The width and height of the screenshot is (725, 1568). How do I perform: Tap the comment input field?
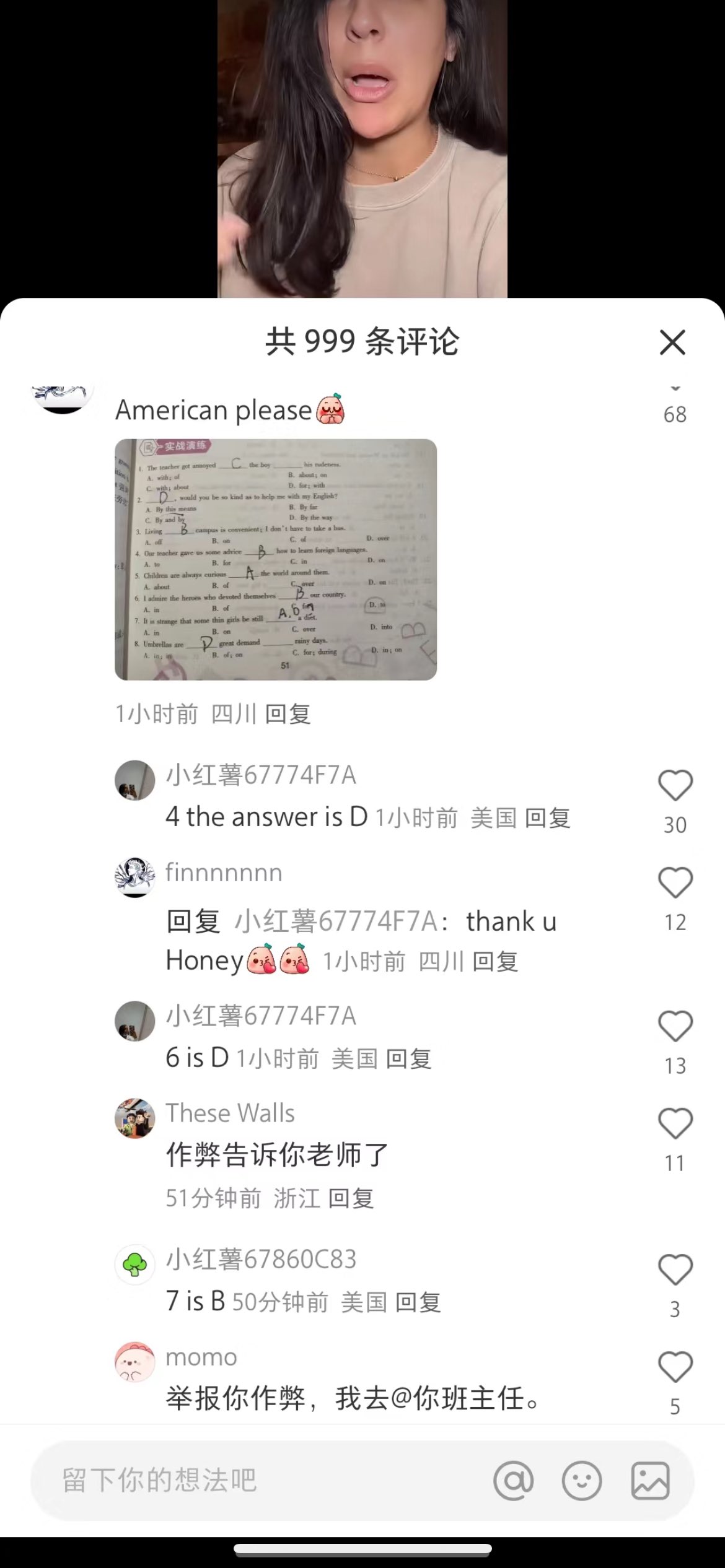click(x=248, y=1480)
